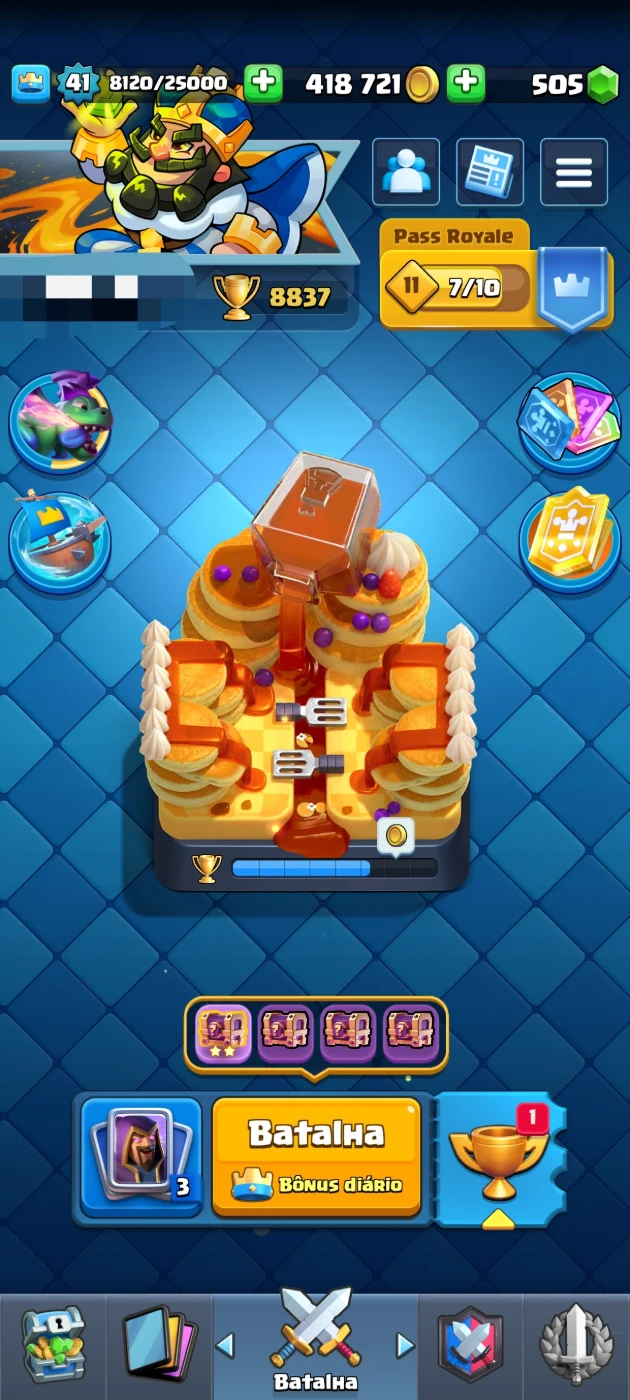This screenshot has width=630, height=1400.
Task: Open the pancake arena trophy road
Action: coord(310,680)
